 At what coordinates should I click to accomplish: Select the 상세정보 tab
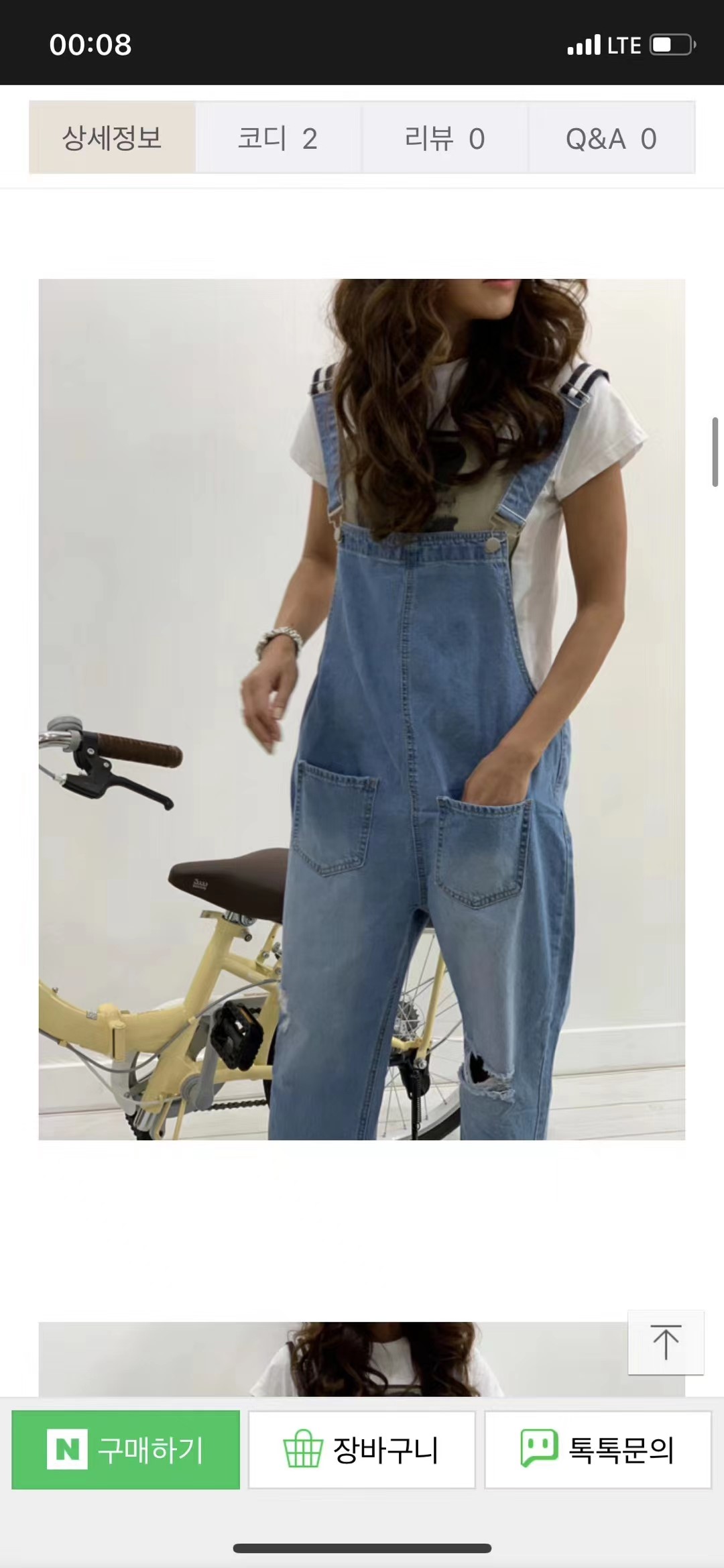[x=112, y=138]
